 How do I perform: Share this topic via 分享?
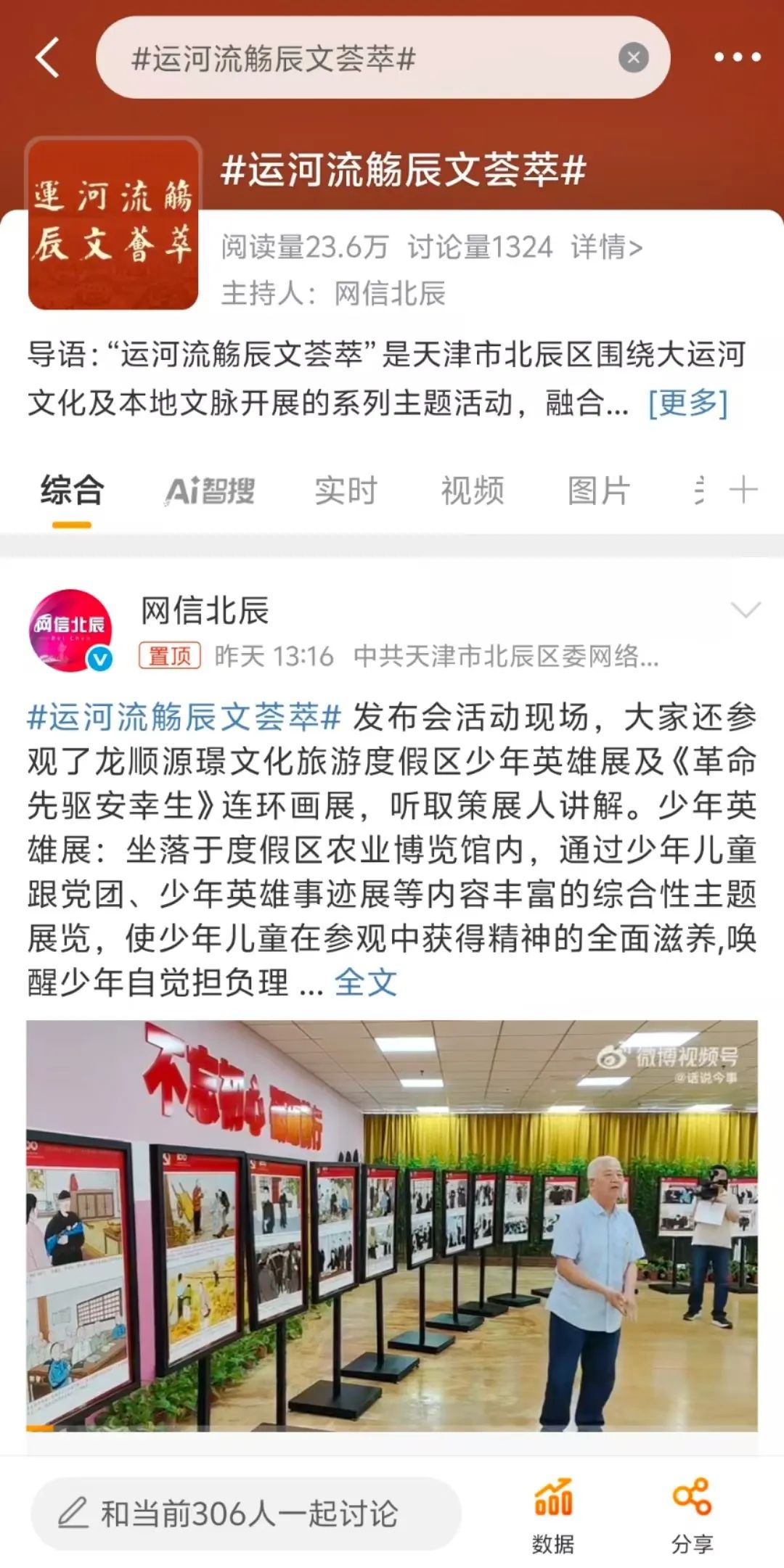tap(692, 1512)
